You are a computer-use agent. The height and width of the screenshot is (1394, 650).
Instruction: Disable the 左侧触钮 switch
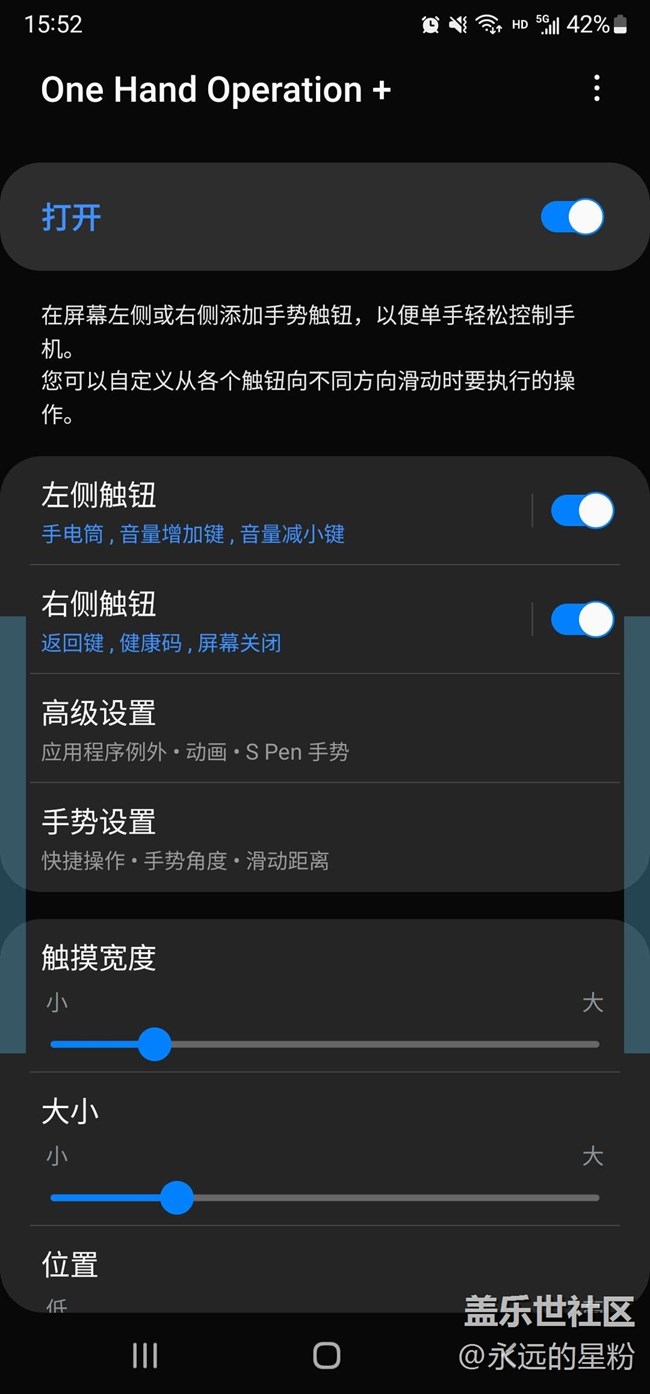tap(582, 511)
